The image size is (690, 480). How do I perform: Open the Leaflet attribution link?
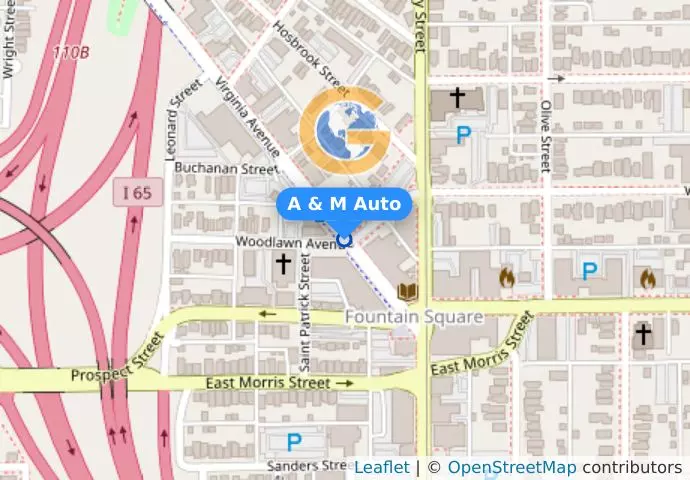381,467
